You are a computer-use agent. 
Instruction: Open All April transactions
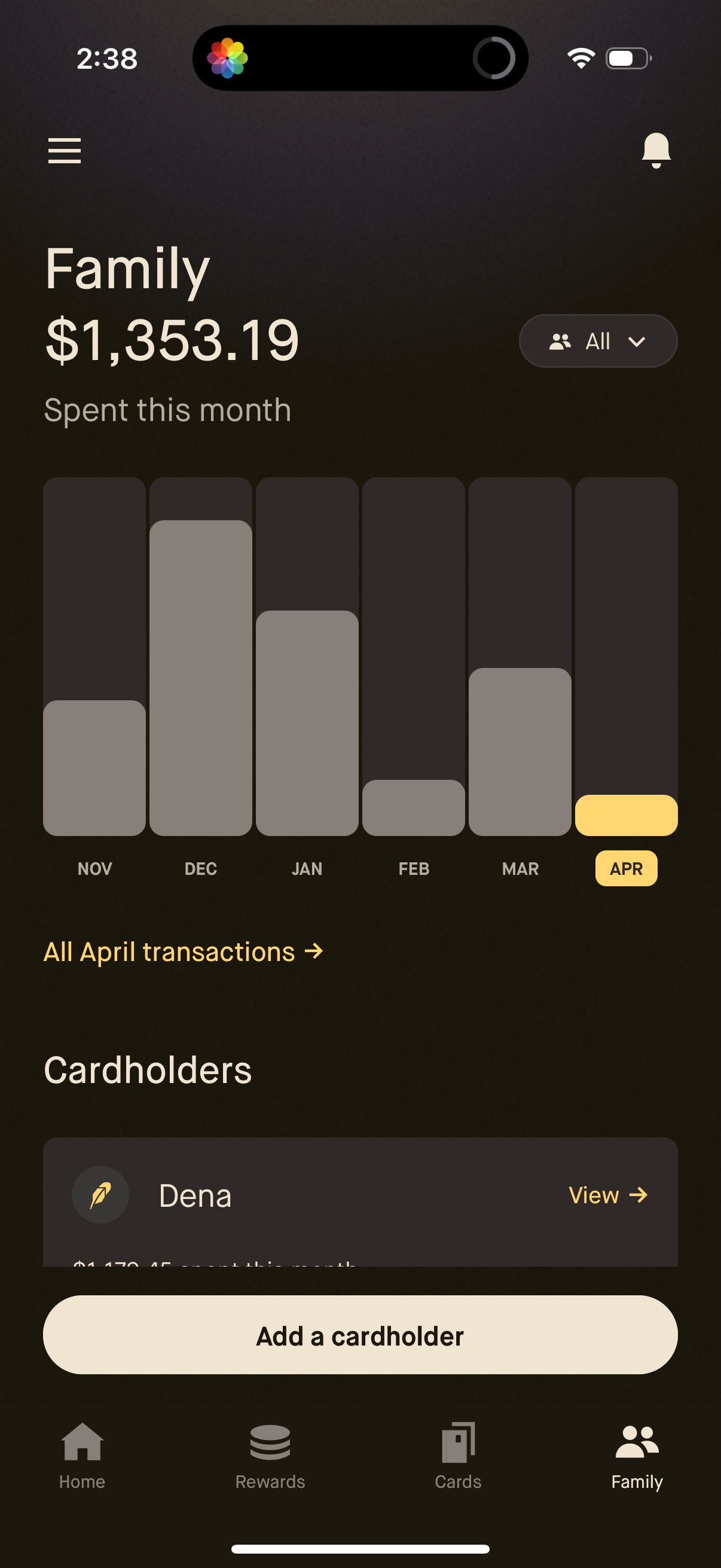[184, 951]
